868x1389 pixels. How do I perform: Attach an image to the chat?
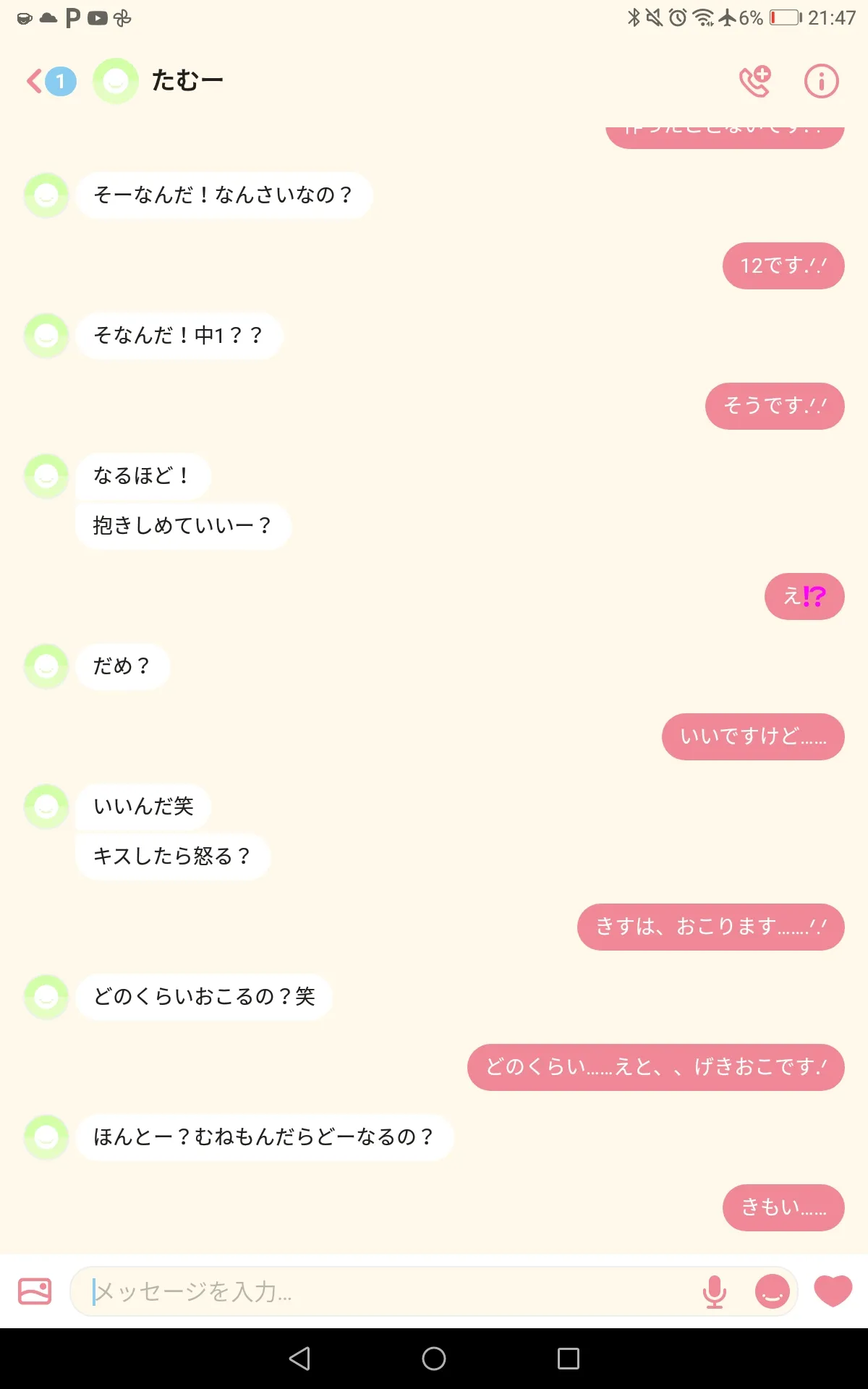(x=35, y=1291)
